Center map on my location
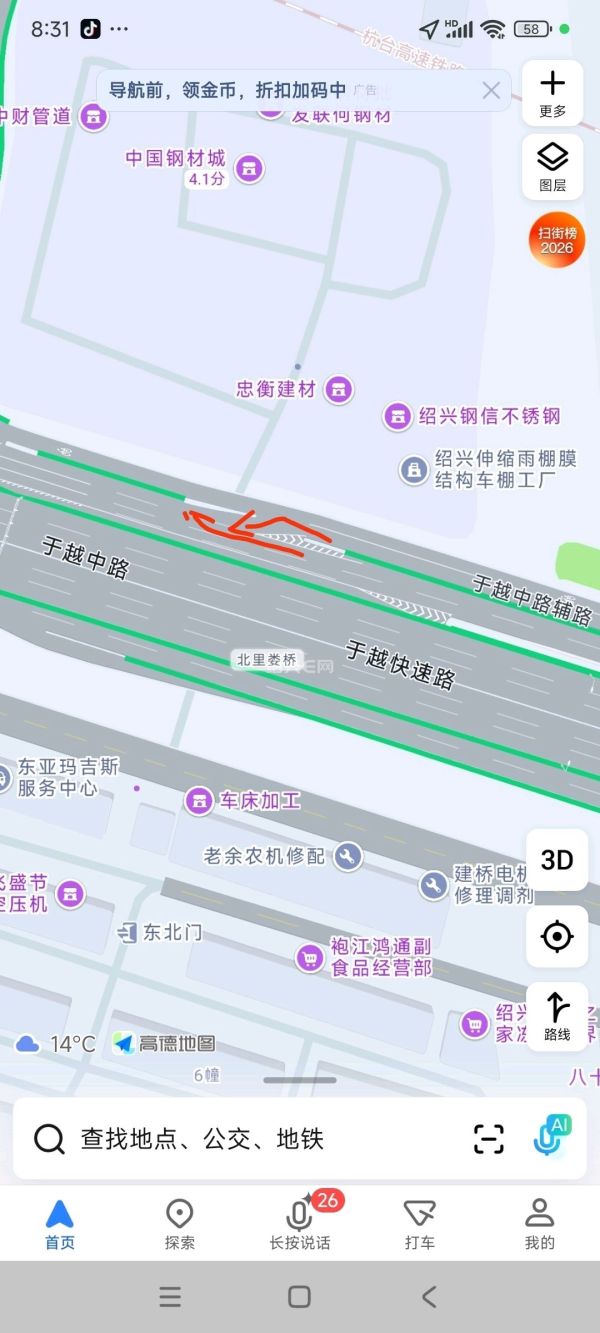Screen dimensions: 600x1333 [x=557, y=937]
